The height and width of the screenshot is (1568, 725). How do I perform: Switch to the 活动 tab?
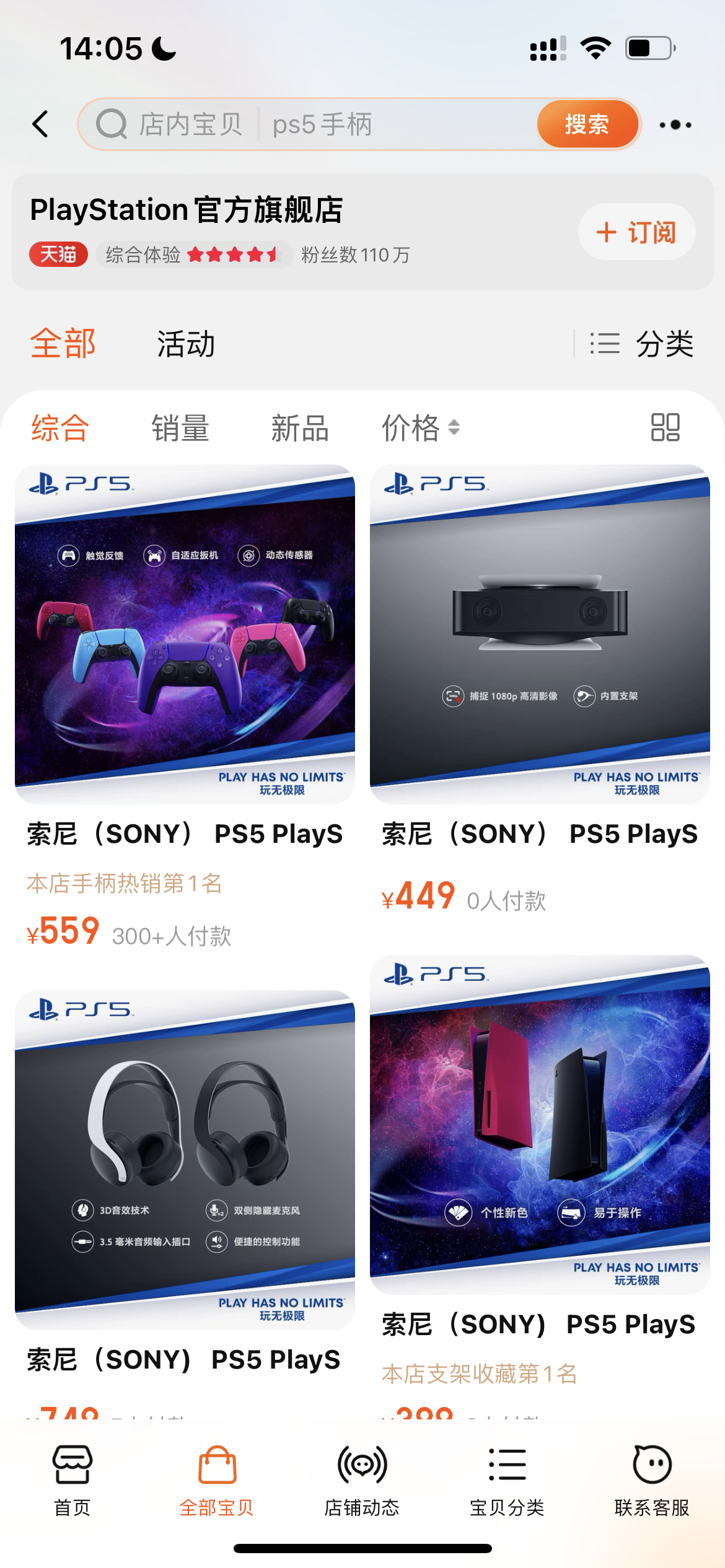(186, 344)
